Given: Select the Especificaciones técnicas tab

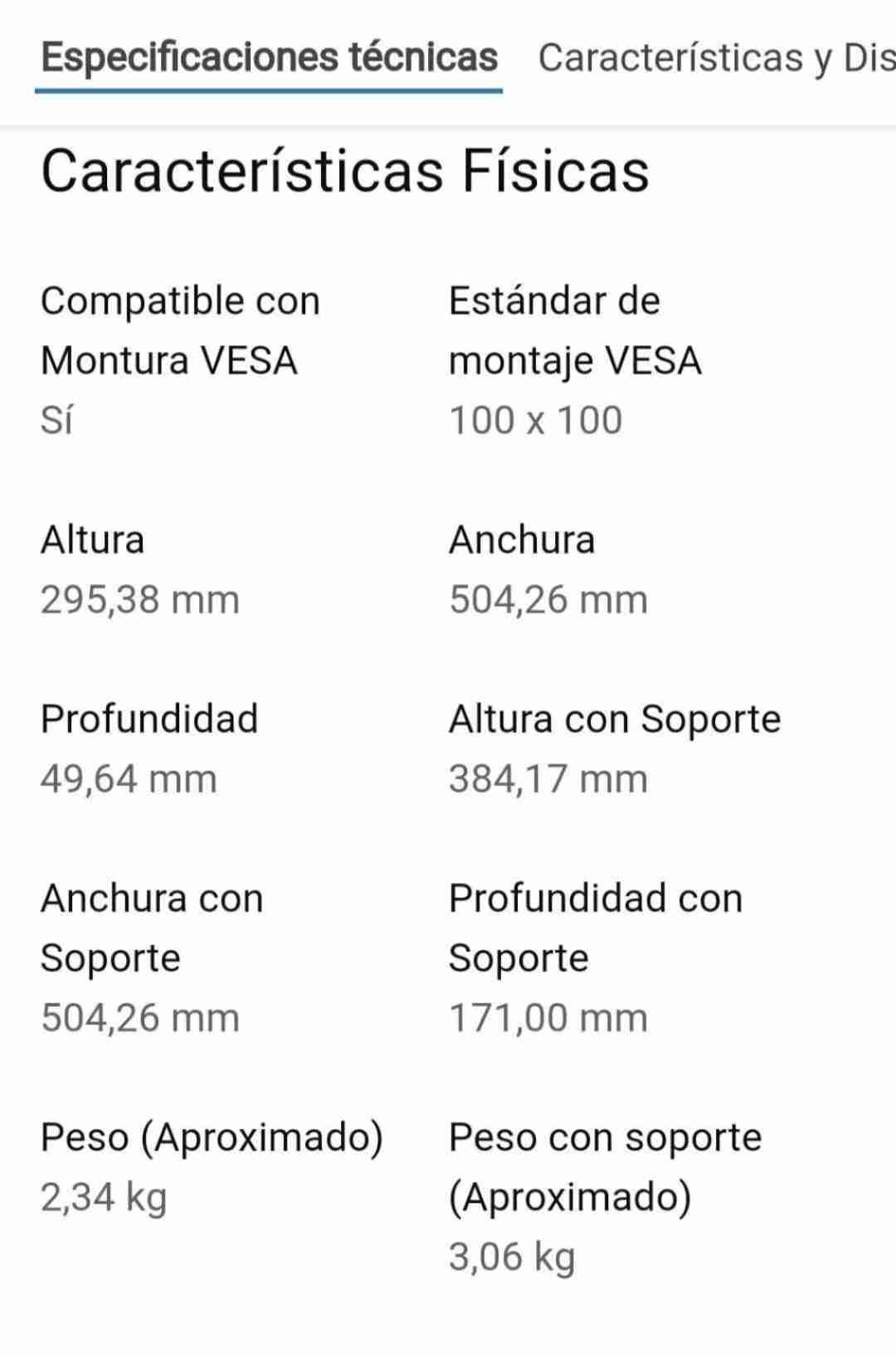Looking at the screenshot, I should tap(269, 58).
